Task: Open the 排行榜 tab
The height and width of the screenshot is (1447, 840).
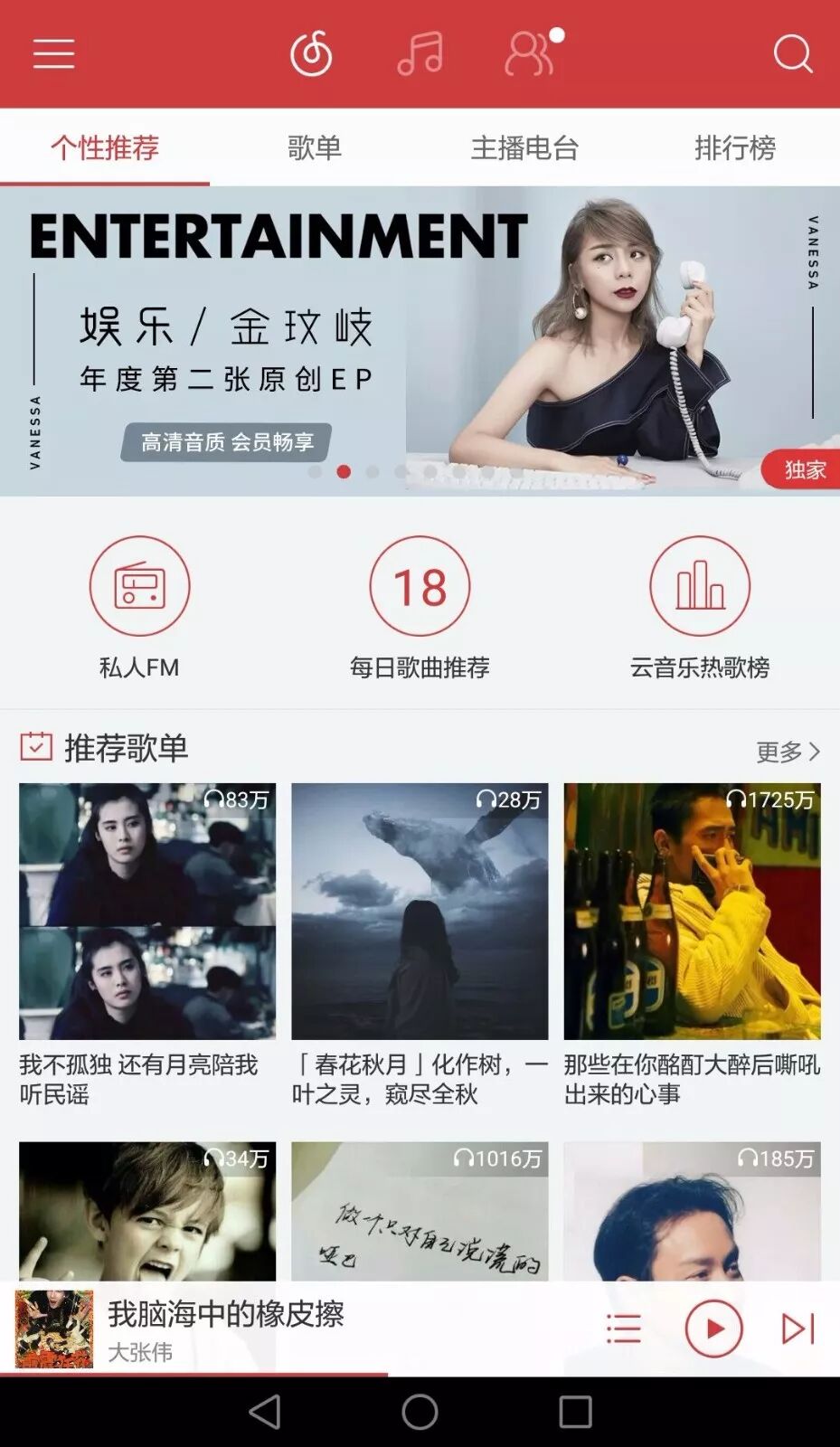Action: point(734,147)
